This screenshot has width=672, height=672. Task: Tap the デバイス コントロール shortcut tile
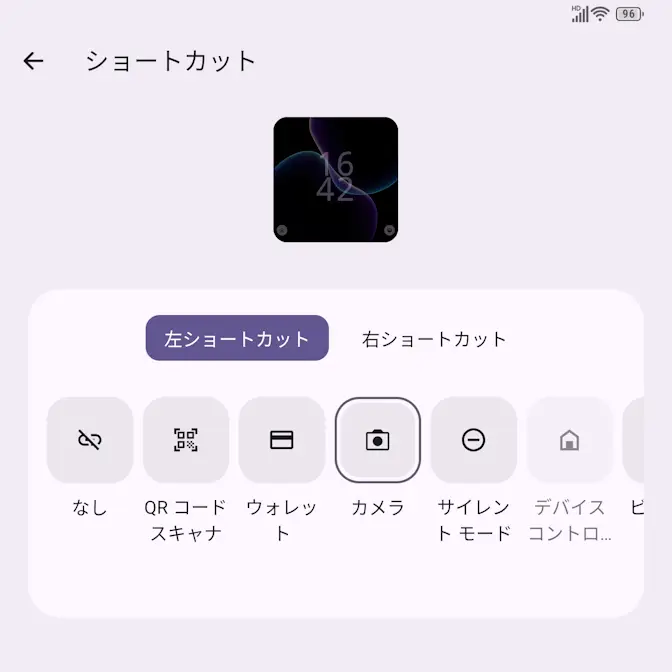[x=569, y=440]
